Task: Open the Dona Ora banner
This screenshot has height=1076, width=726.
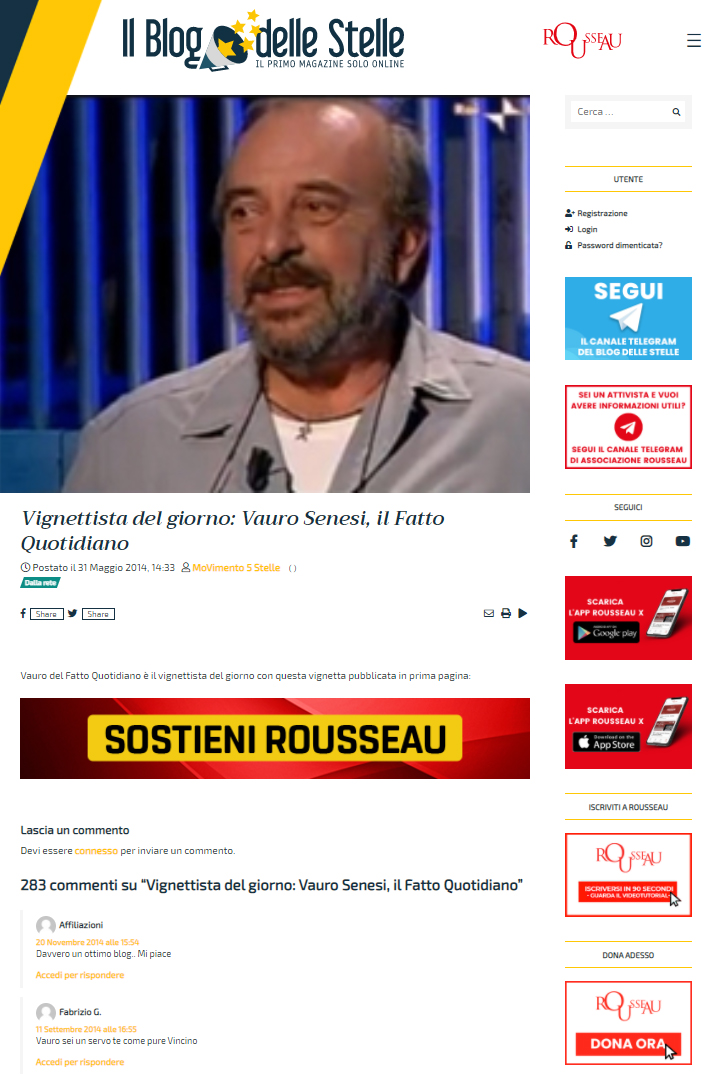Action: [628, 1023]
